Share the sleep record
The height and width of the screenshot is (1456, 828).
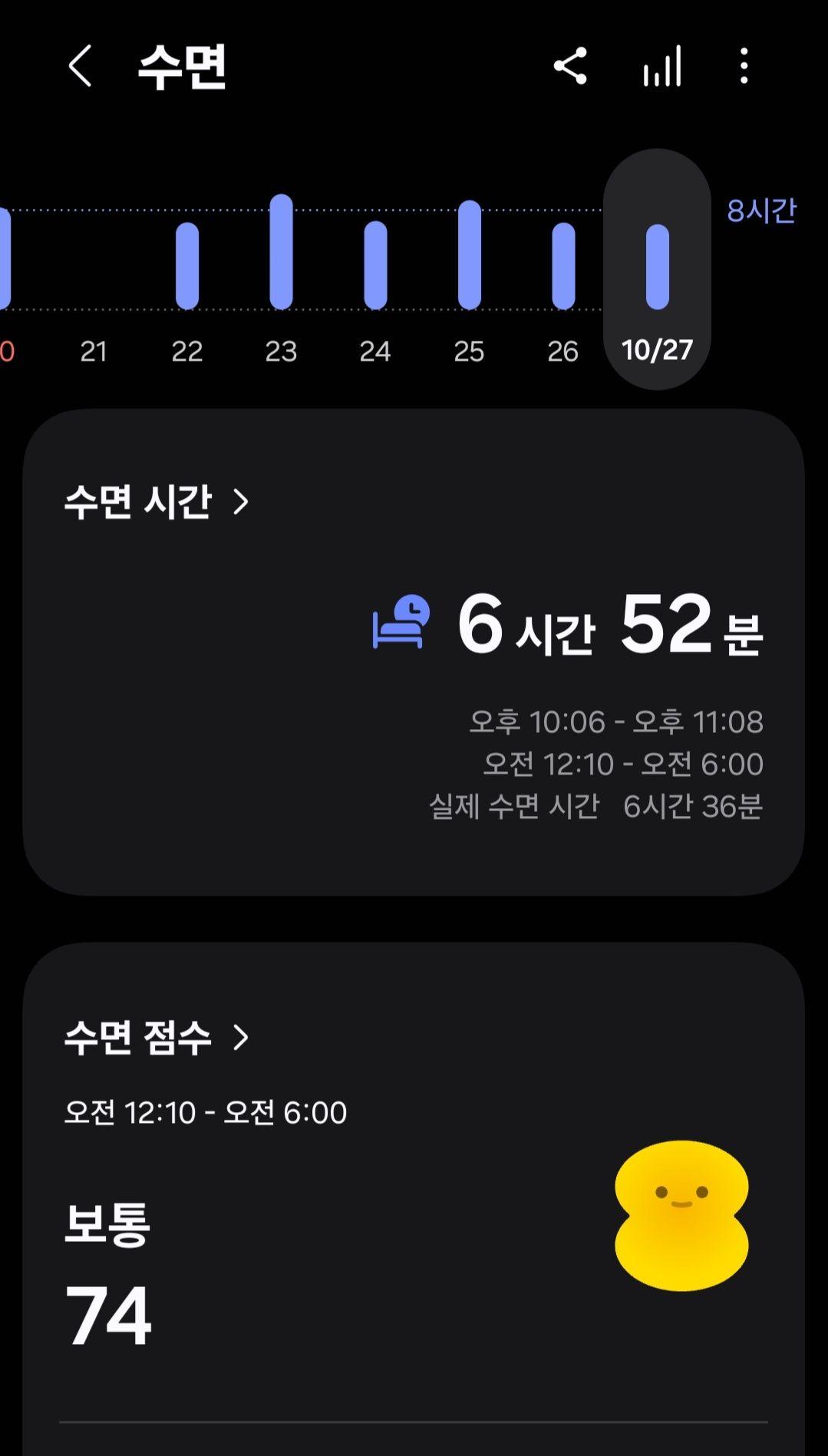[570, 66]
